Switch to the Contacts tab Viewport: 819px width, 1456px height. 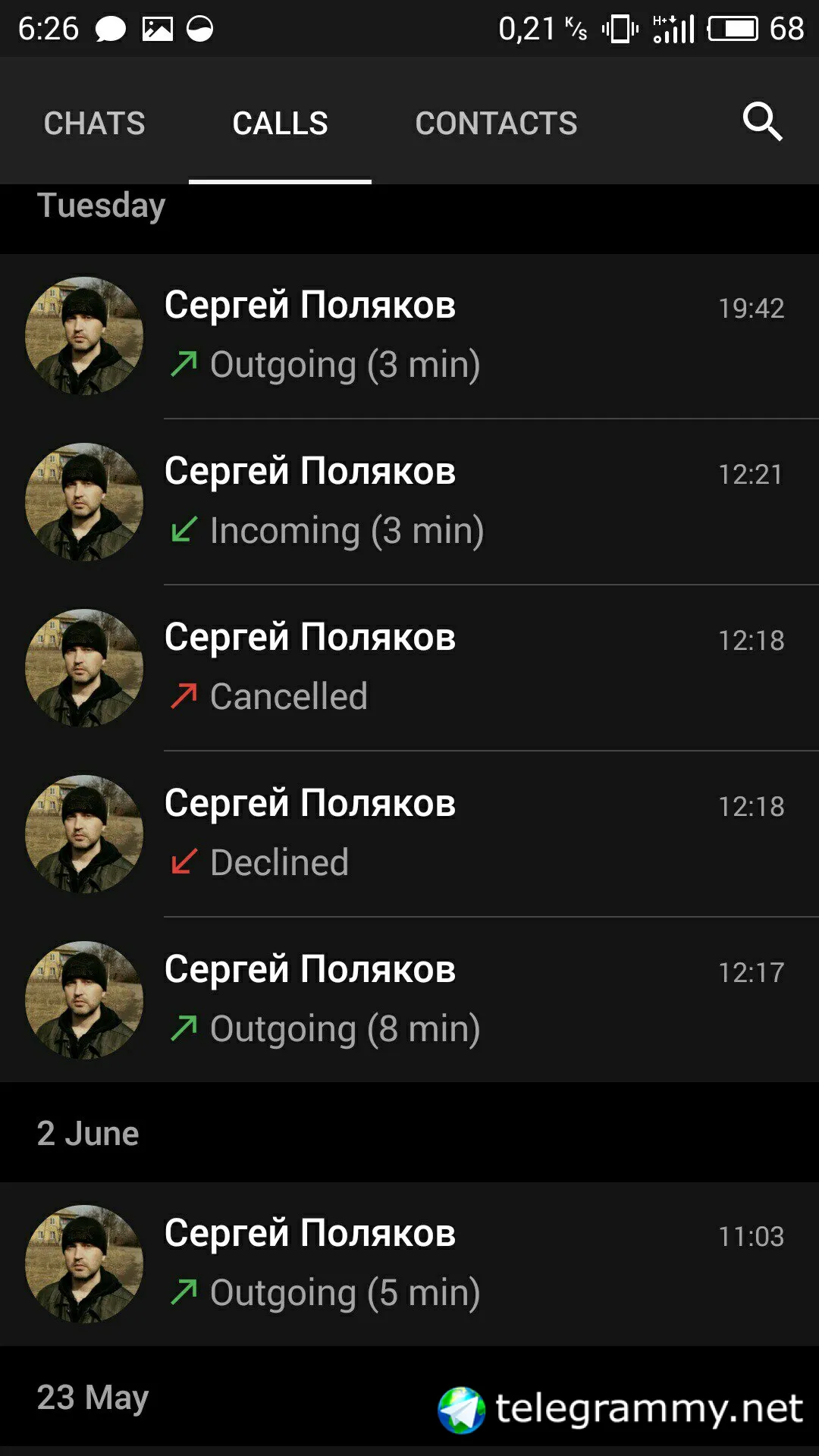(x=496, y=124)
